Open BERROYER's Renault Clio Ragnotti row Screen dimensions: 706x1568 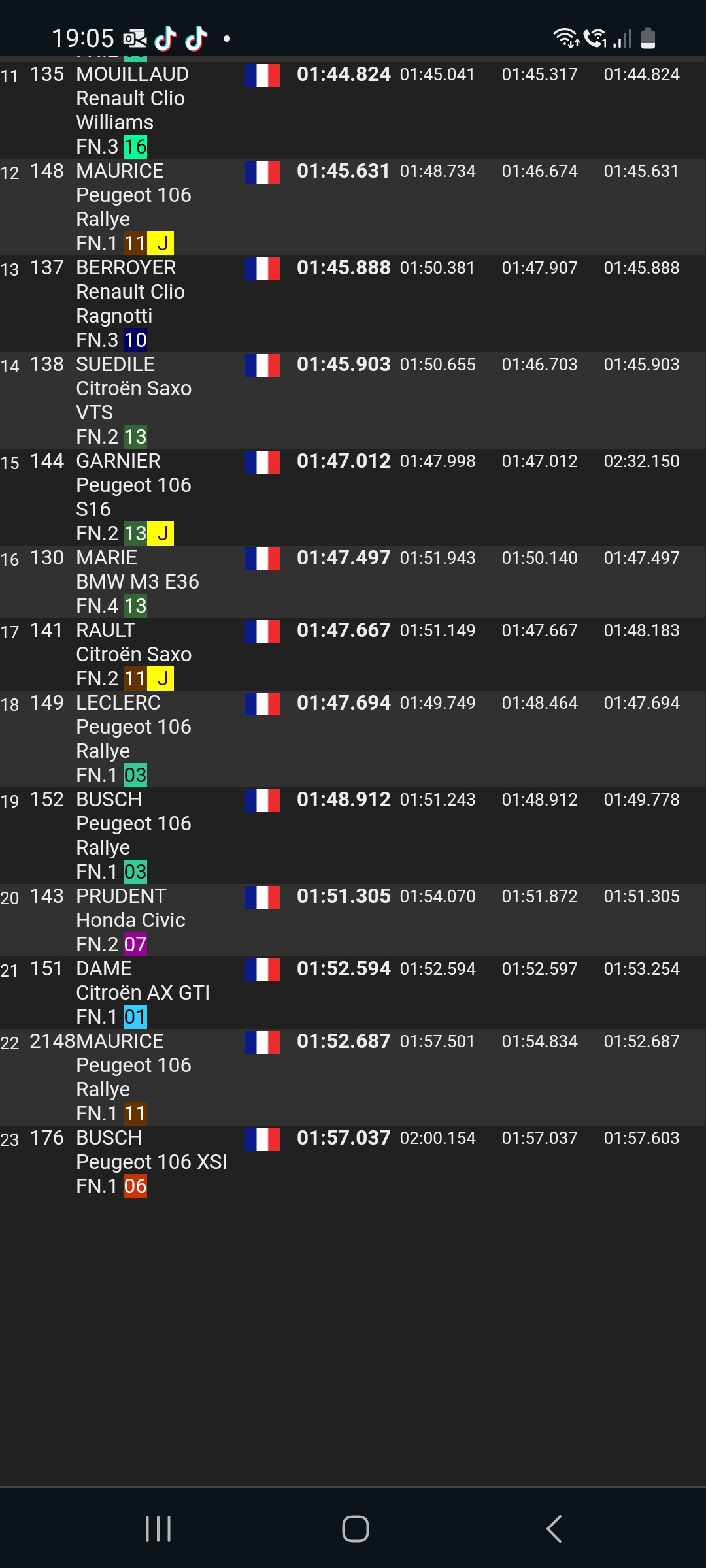point(353,303)
